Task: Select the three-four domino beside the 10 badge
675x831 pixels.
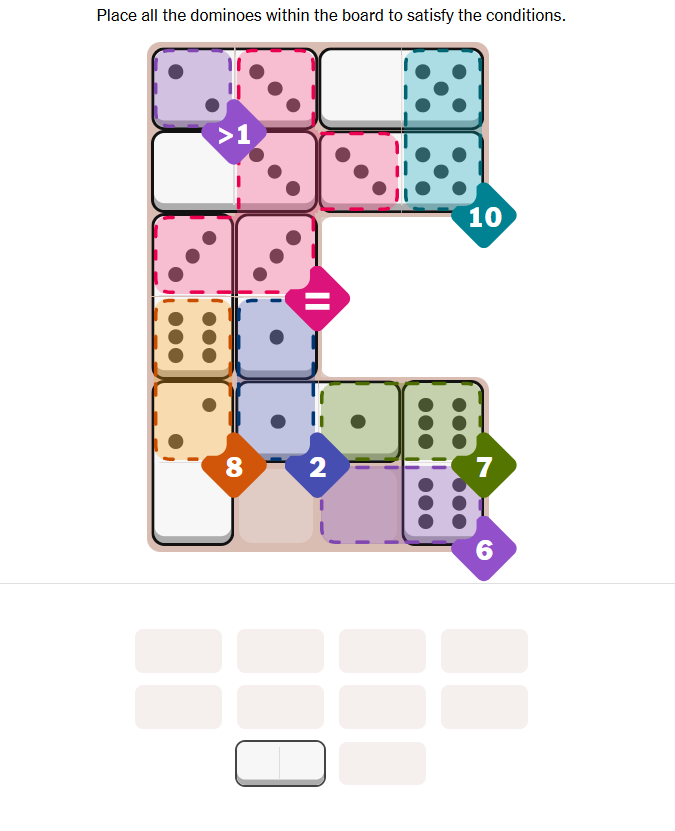Action: click(x=400, y=170)
